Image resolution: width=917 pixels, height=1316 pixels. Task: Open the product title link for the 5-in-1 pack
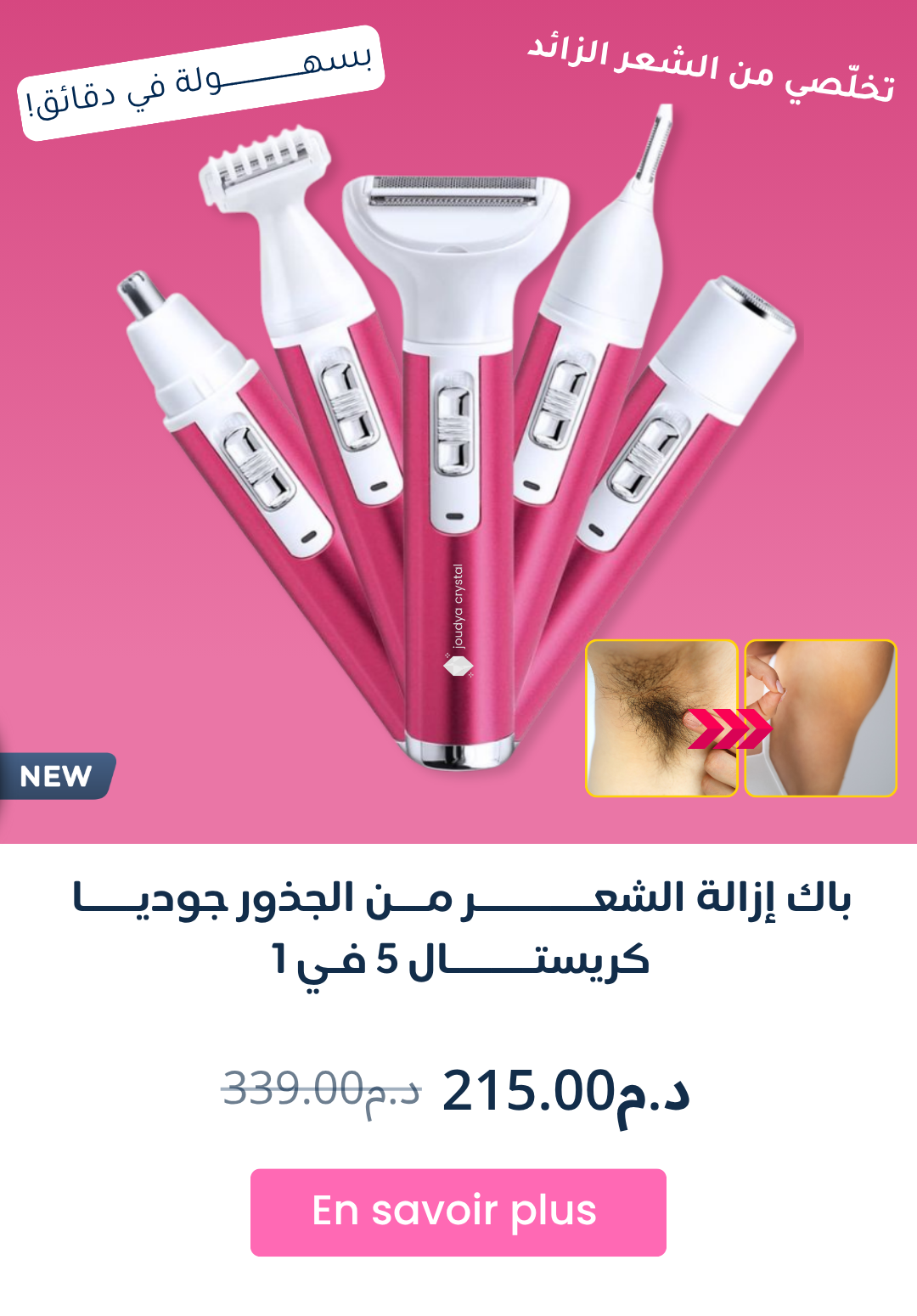(x=459, y=930)
